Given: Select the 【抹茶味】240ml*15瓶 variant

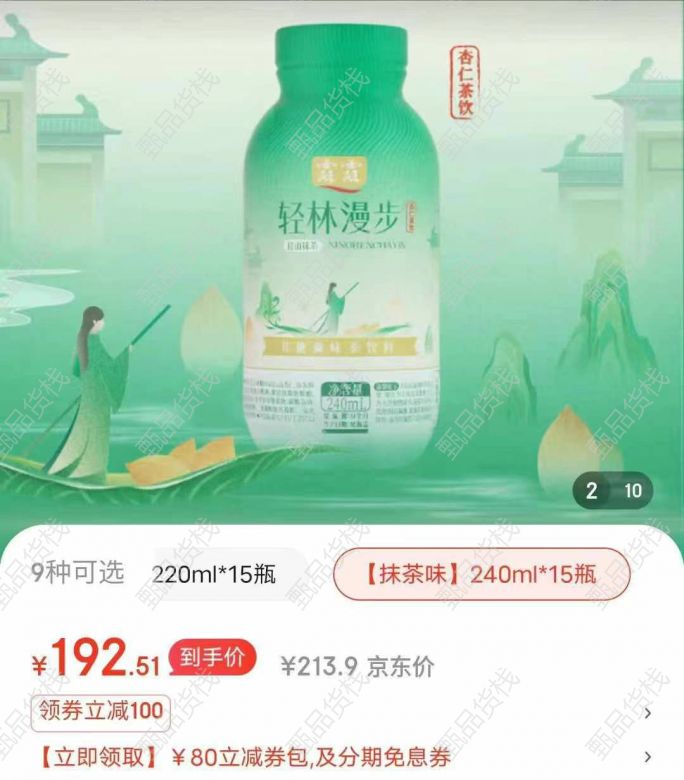Looking at the screenshot, I should [x=481, y=574].
